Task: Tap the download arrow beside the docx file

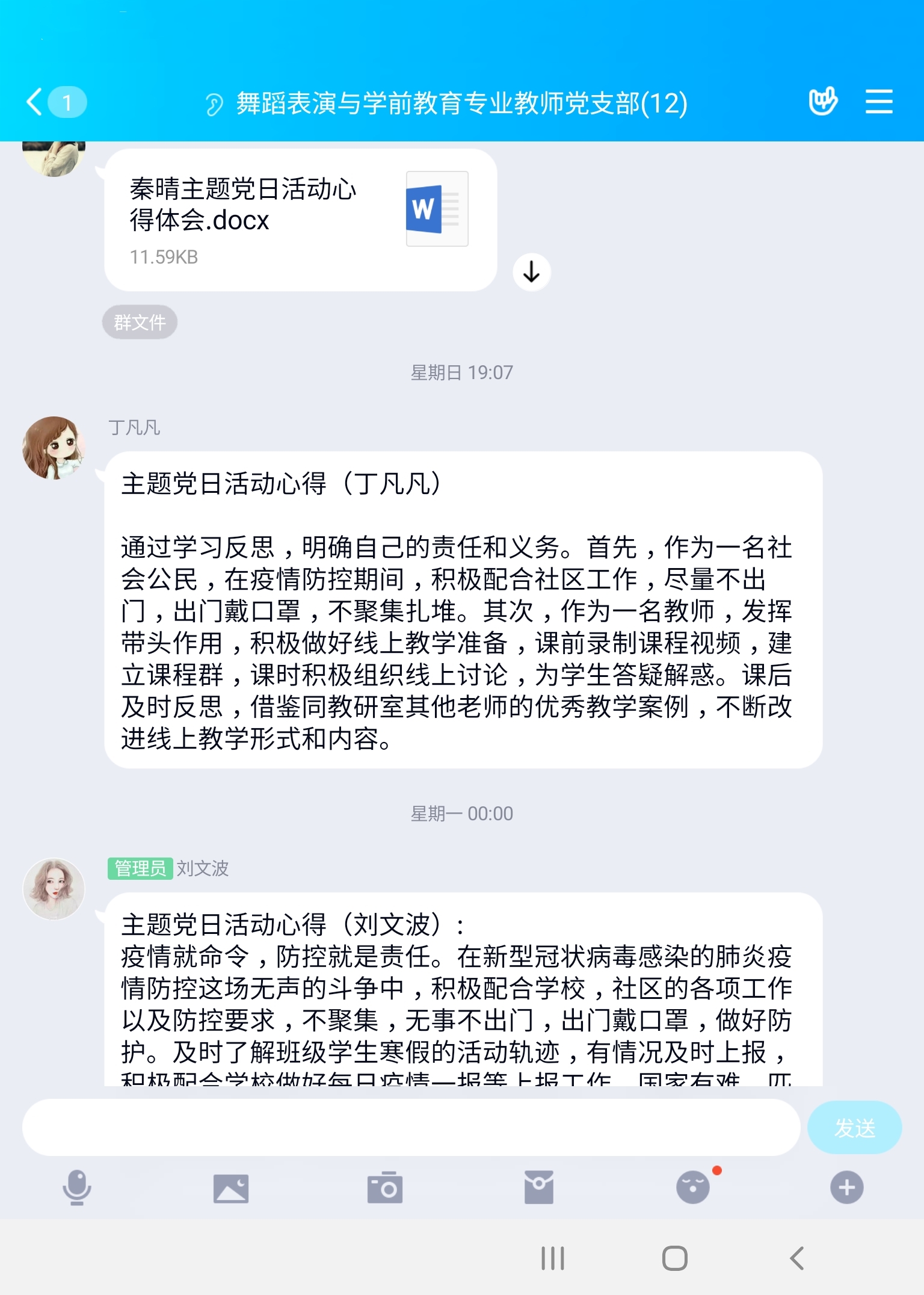Action: coord(531,272)
